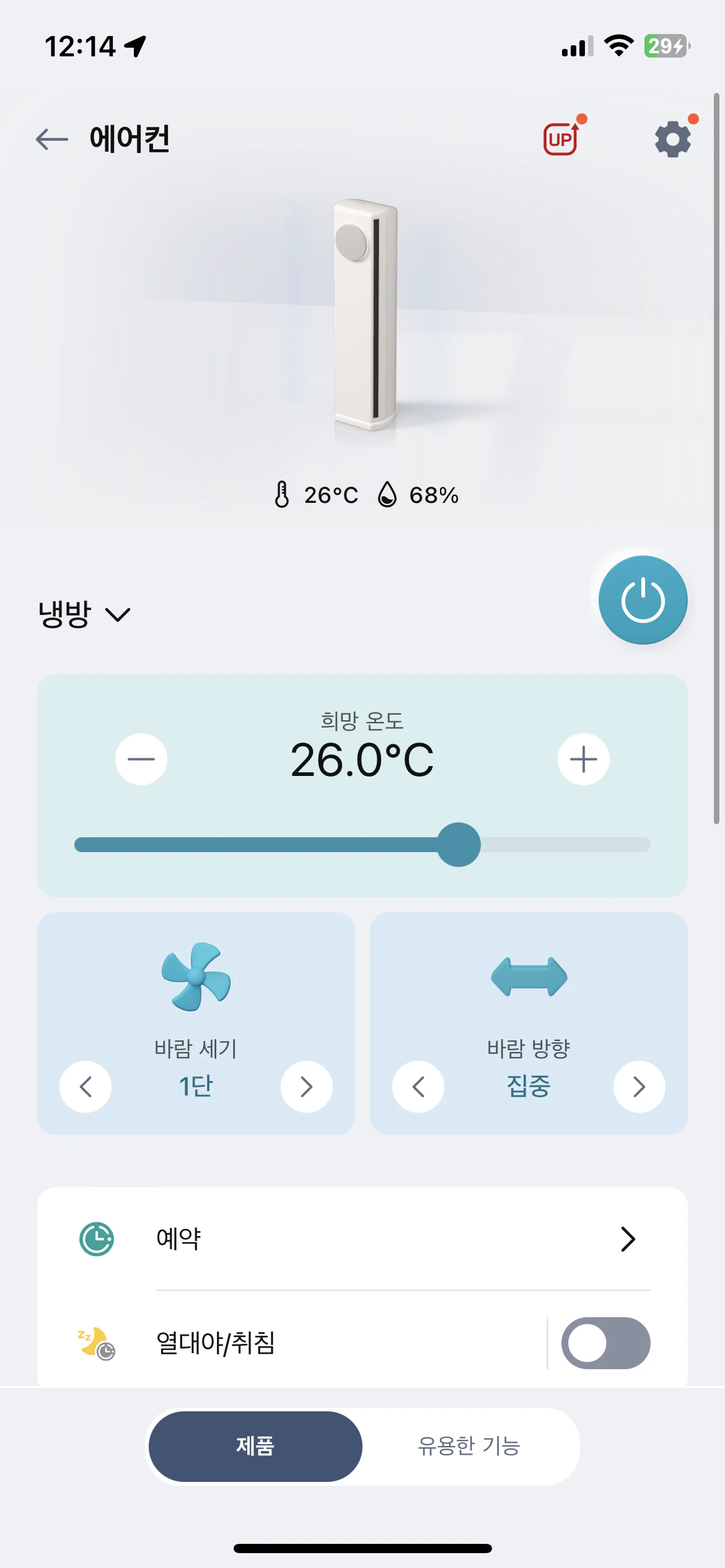Open the settings gear
725x1568 pixels.
[673, 139]
